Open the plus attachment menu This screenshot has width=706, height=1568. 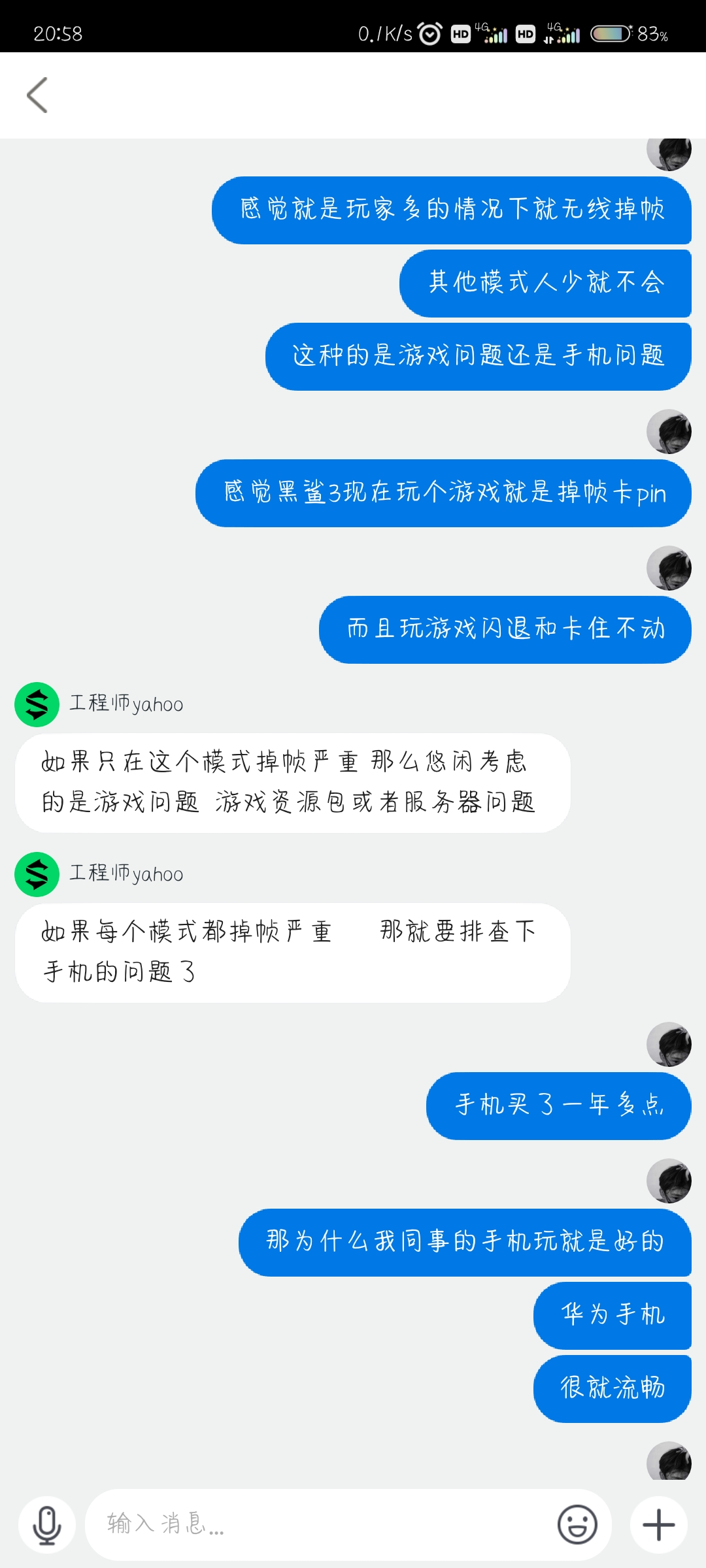pyautogui.click(x=658, y=1525)
